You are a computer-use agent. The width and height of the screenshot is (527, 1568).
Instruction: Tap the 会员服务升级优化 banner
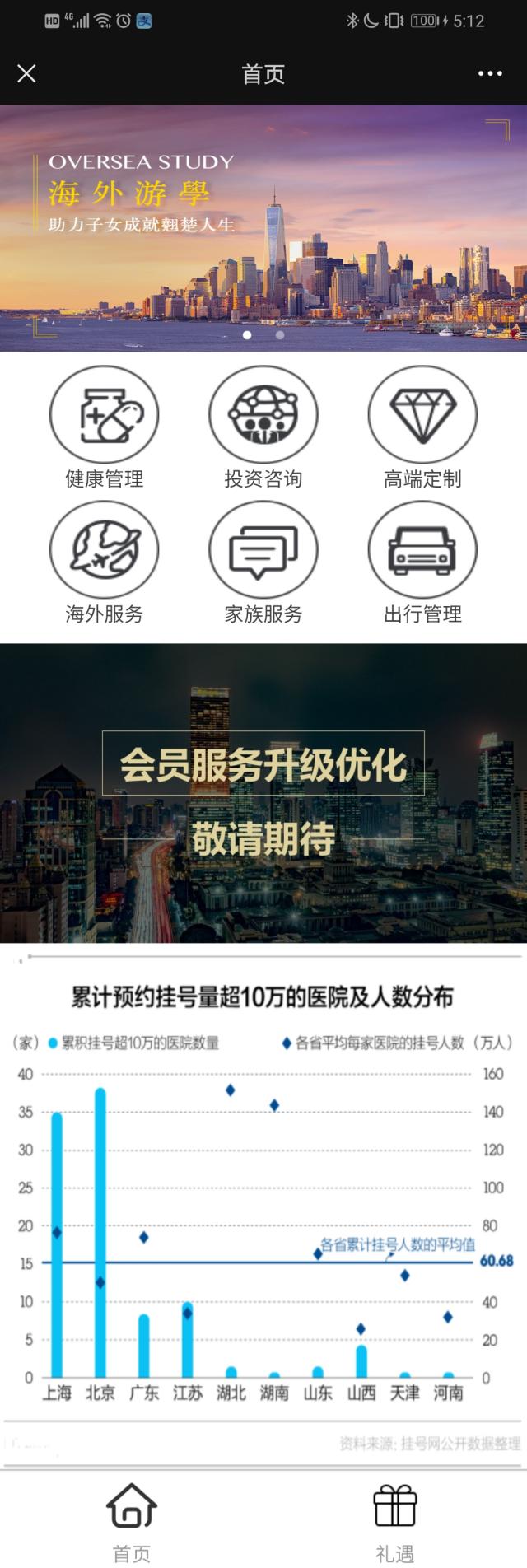[x=263, y=792]
